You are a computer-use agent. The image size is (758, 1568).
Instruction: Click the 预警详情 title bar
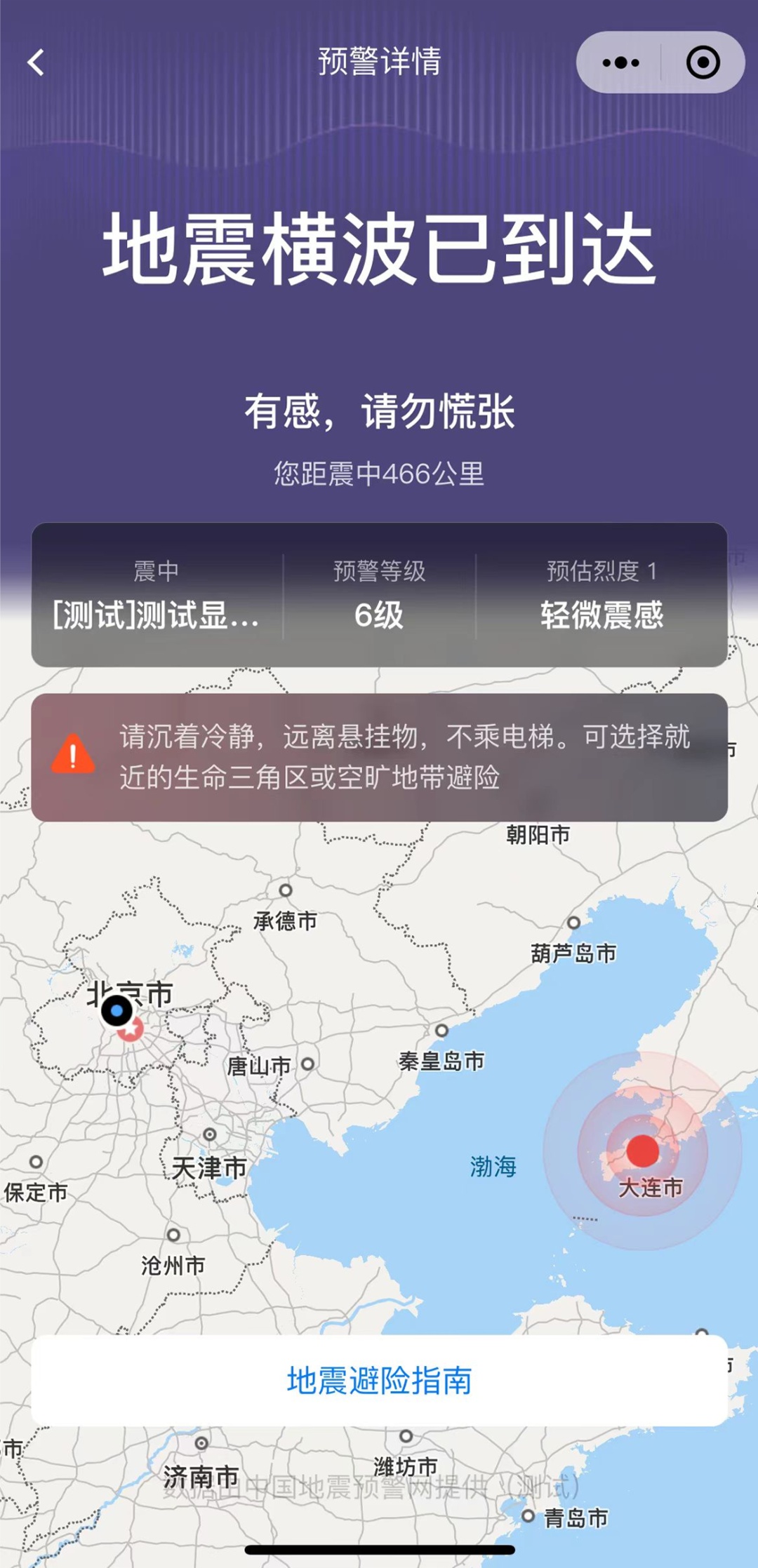(x=379, y=62)
